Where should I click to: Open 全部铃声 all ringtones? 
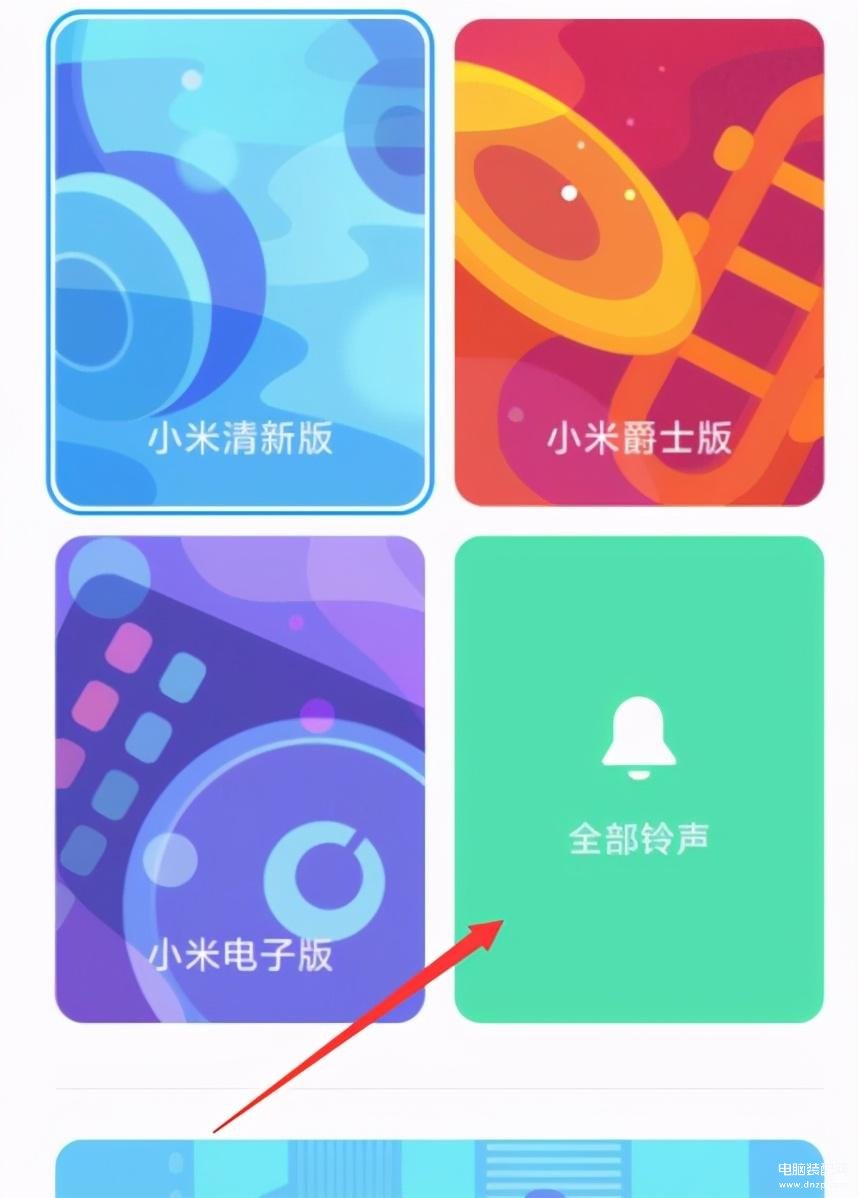click(639, 779)
